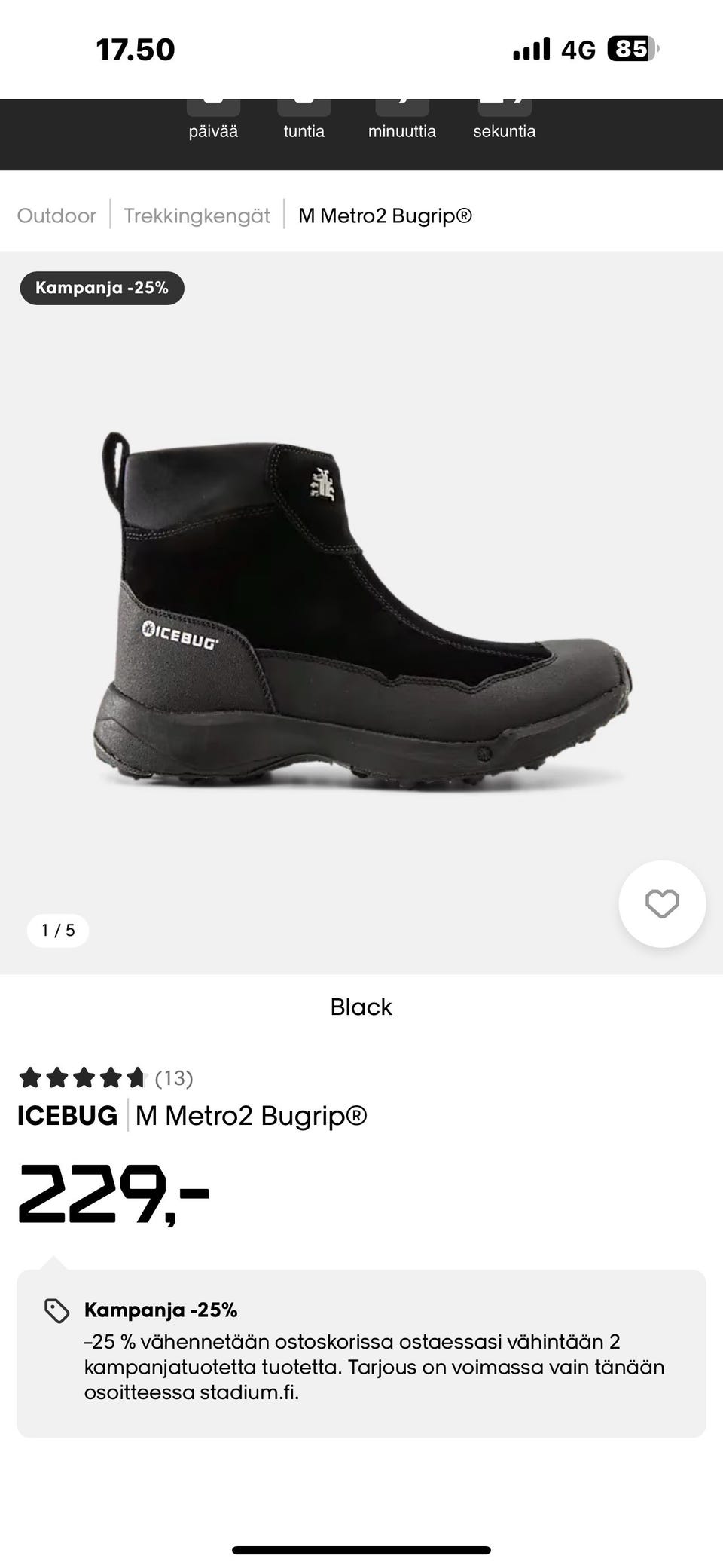The height and width of the screenshot is (1568, 723).
Task: Open the Outdoor breadcrumb category
Action: tap(56, 215)
